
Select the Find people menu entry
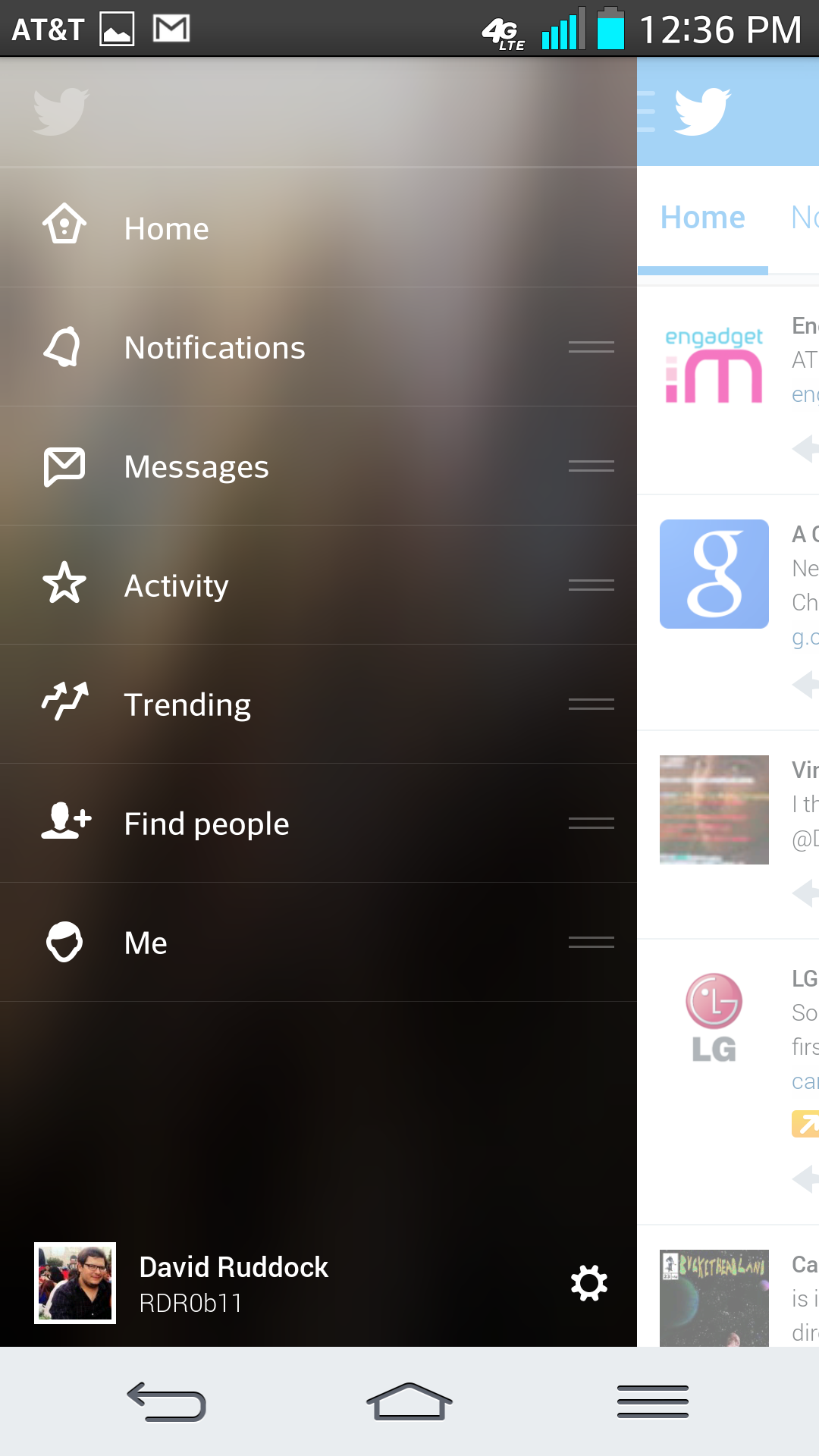206,823
